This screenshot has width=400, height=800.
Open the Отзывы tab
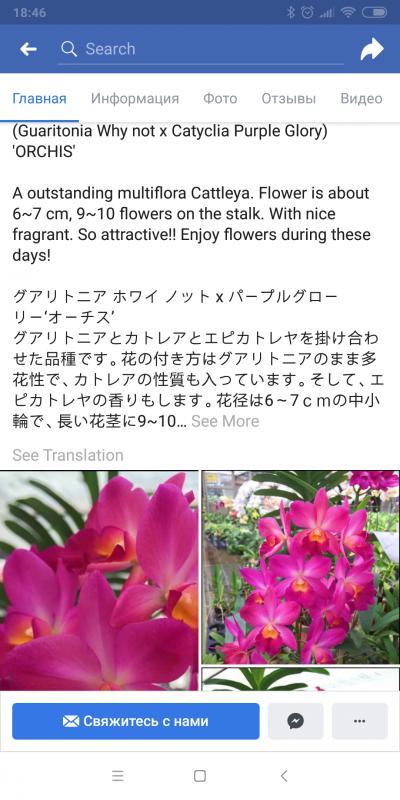pyautogui.click(x=288, y=98)
